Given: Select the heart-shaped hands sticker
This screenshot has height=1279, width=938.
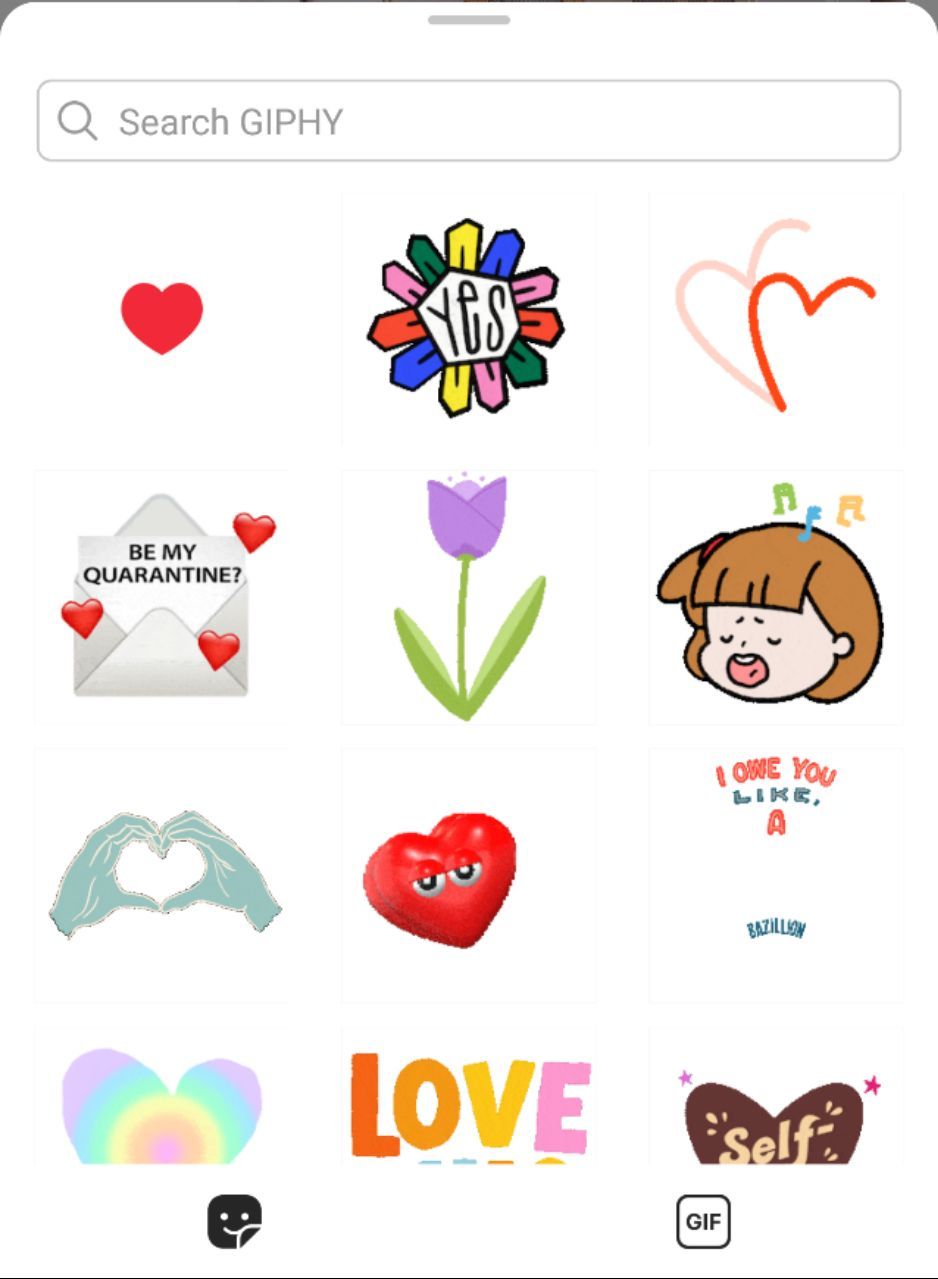Looking at the screenshot, I should point(162,874).
